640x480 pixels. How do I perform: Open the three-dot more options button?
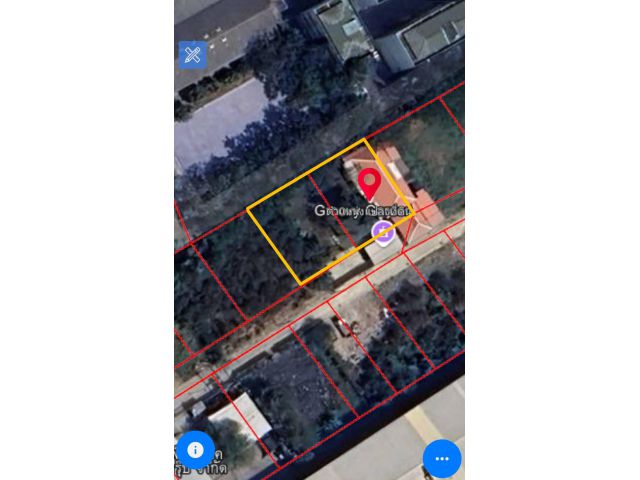click(442, 458)
